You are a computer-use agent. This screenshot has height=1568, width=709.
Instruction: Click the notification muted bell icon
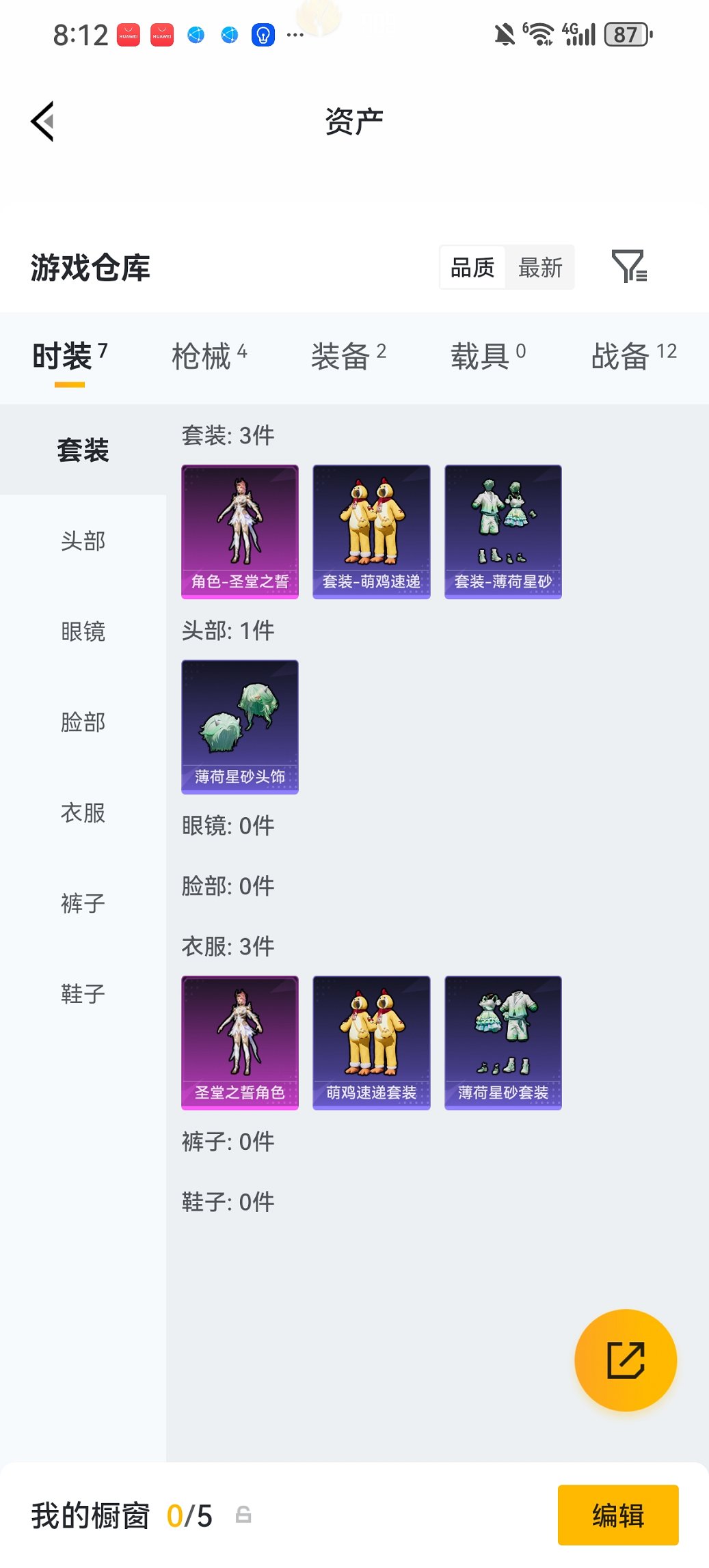click(x=503, y=33)
